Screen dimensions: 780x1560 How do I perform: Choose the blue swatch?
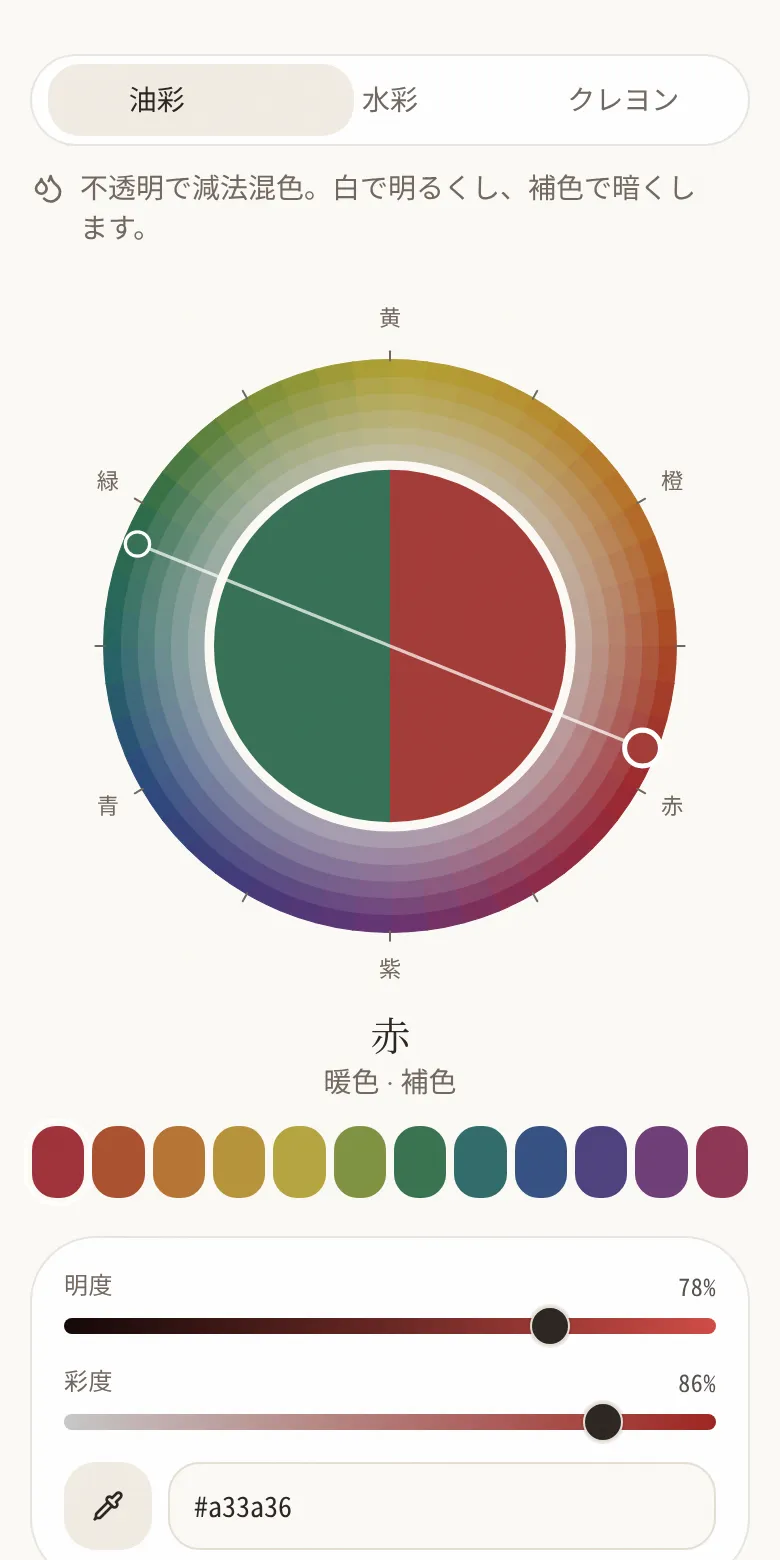click(541, 1162)
